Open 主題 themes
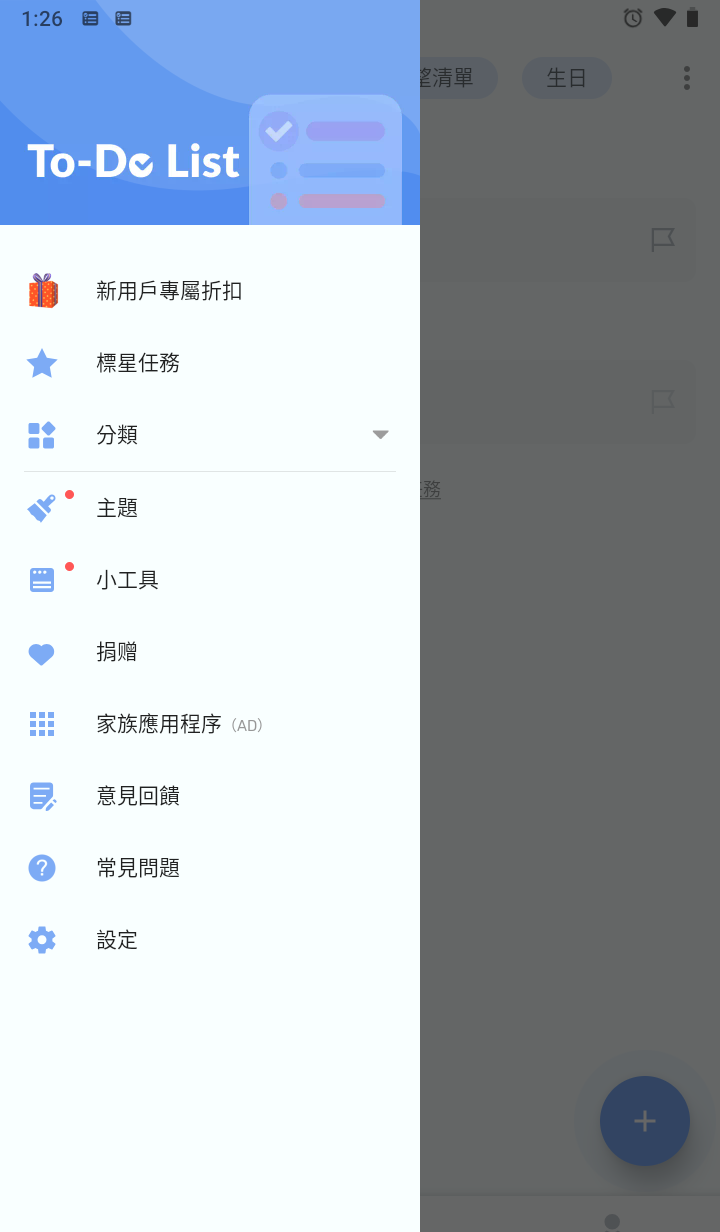 [x=117, y=508]
